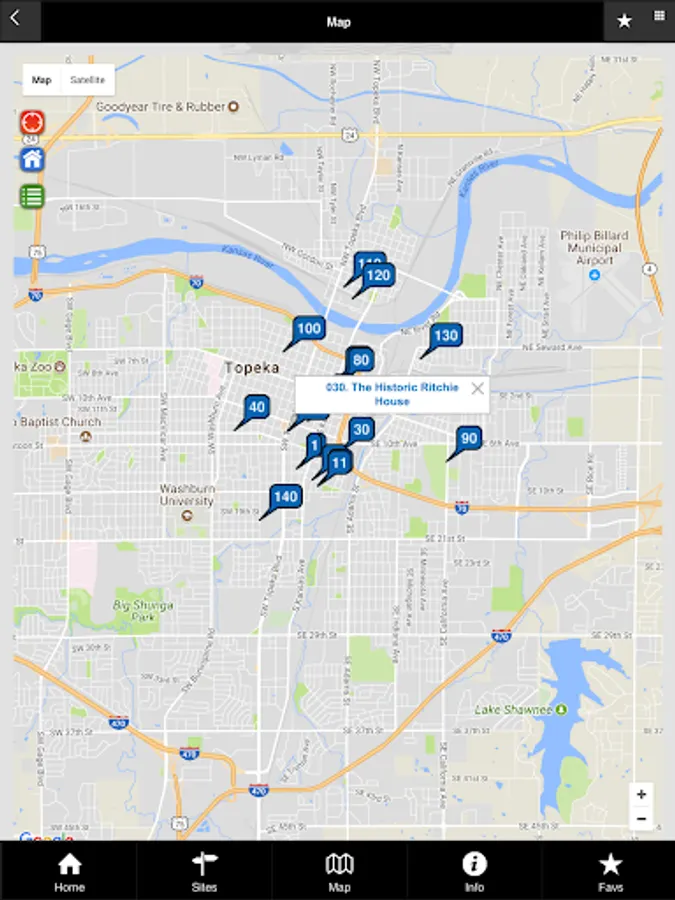Open the green list icon on the map

click(32, 196)
